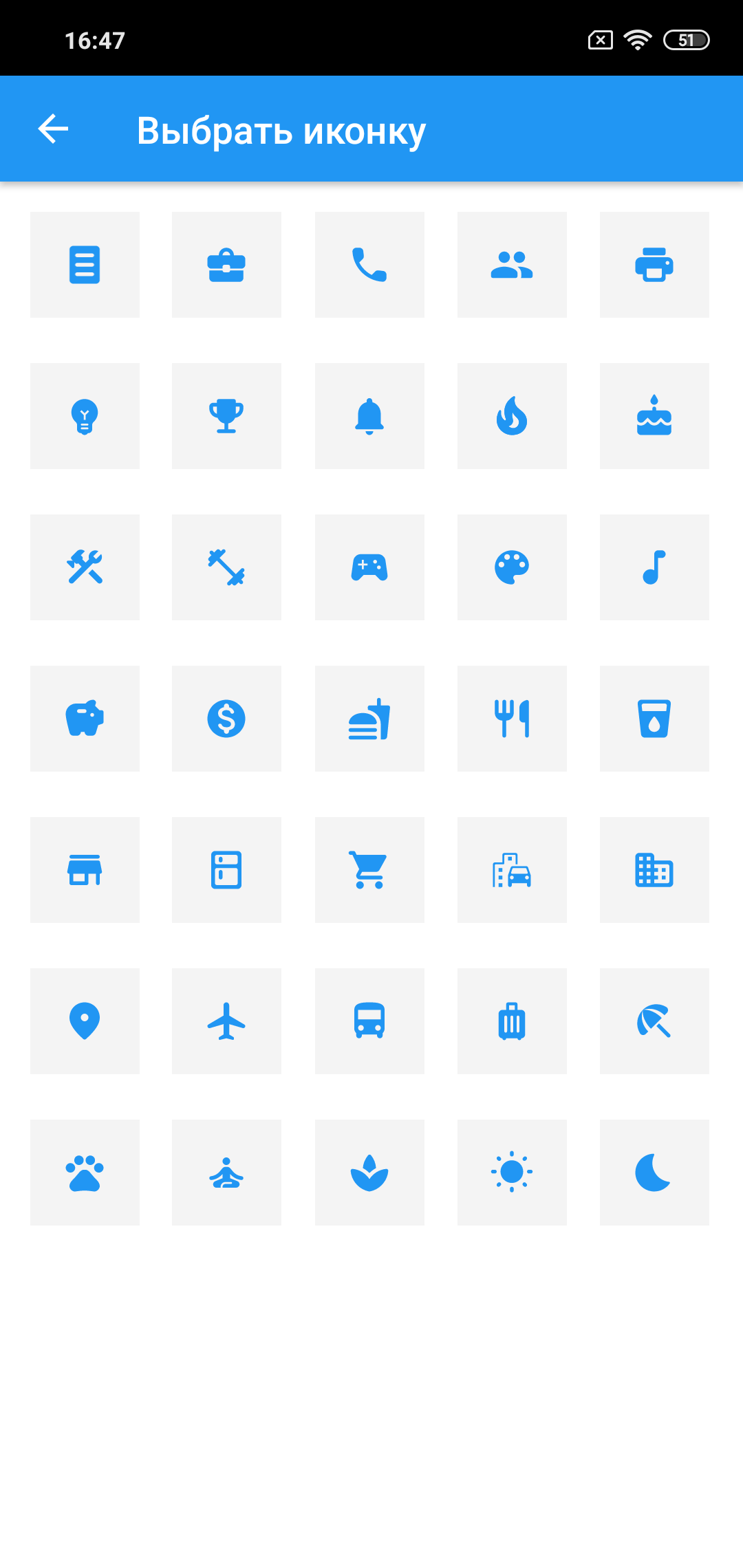Choose the location pin icon

85,1021
